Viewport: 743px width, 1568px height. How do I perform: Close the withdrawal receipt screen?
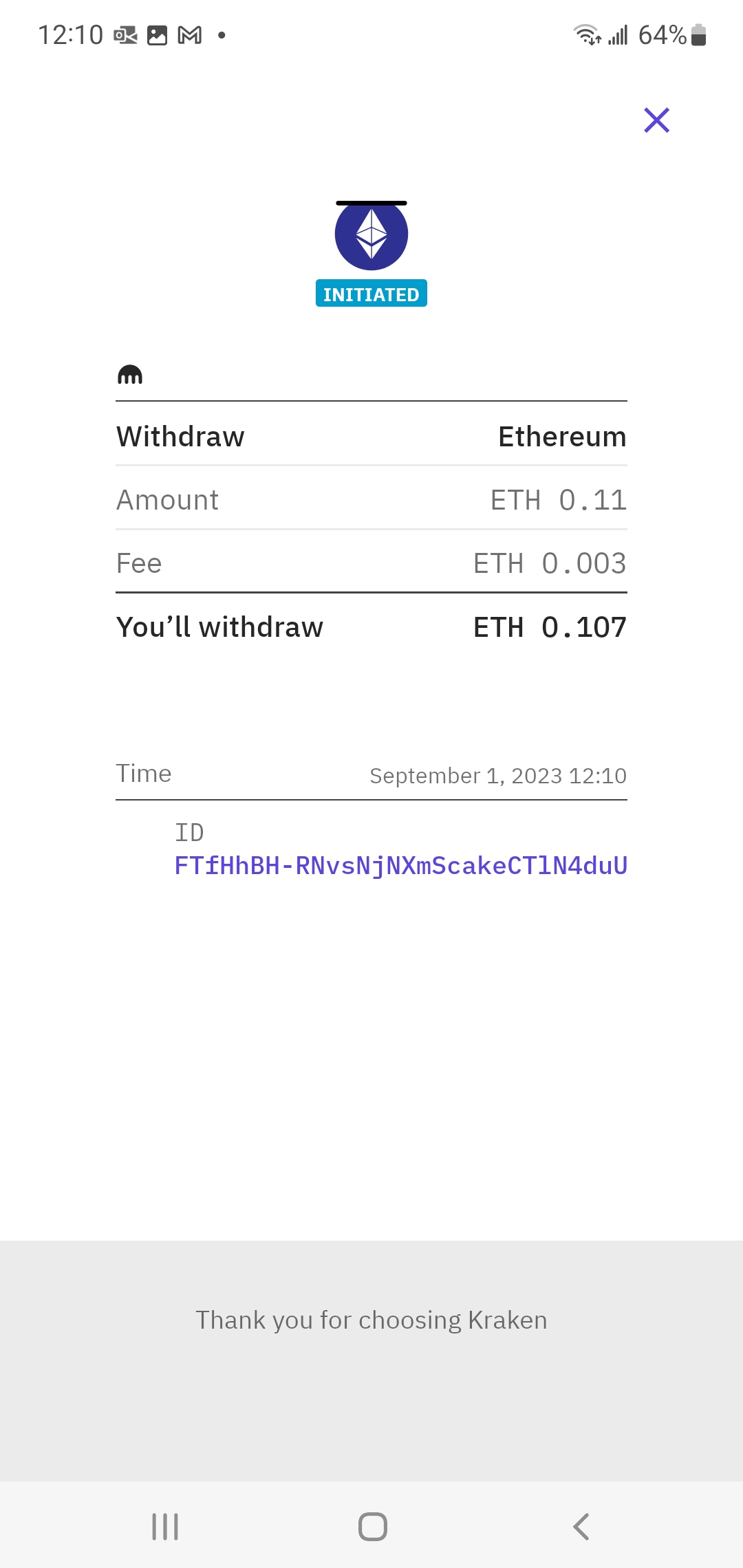(x=656, y=120)
